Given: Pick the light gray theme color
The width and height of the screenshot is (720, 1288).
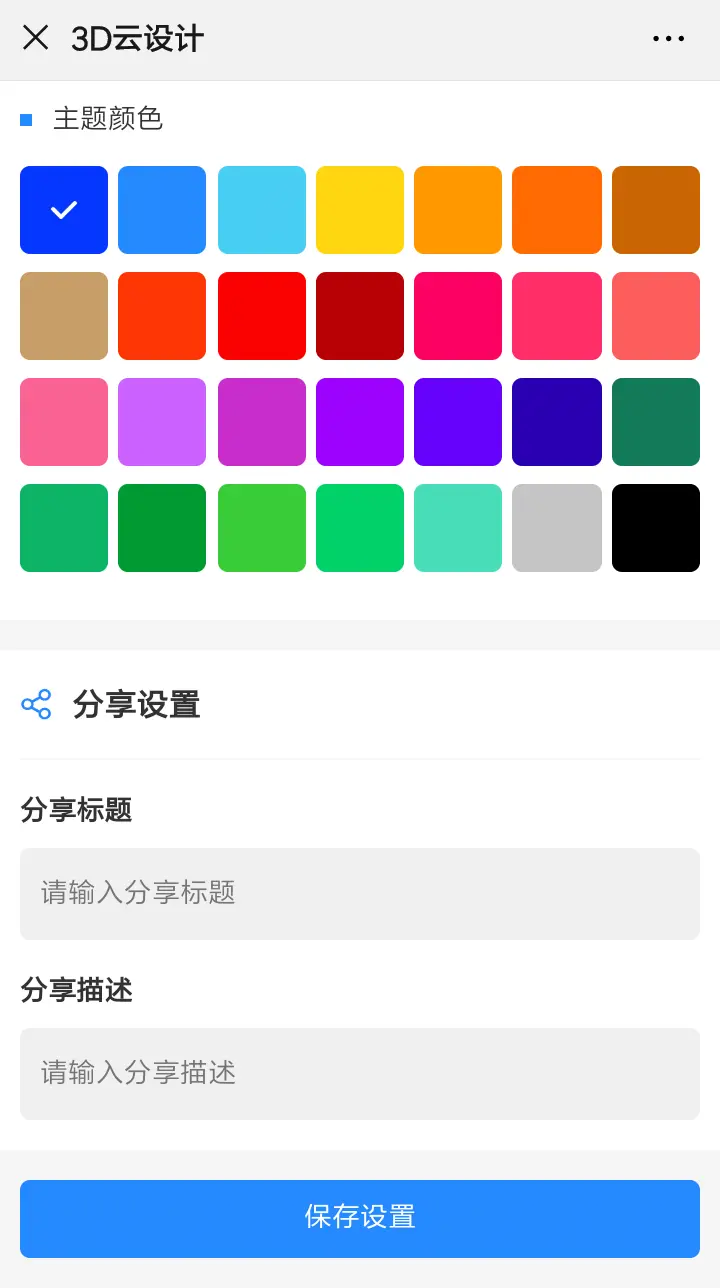Looking at the screenshot, I should [x=557, y=528].
